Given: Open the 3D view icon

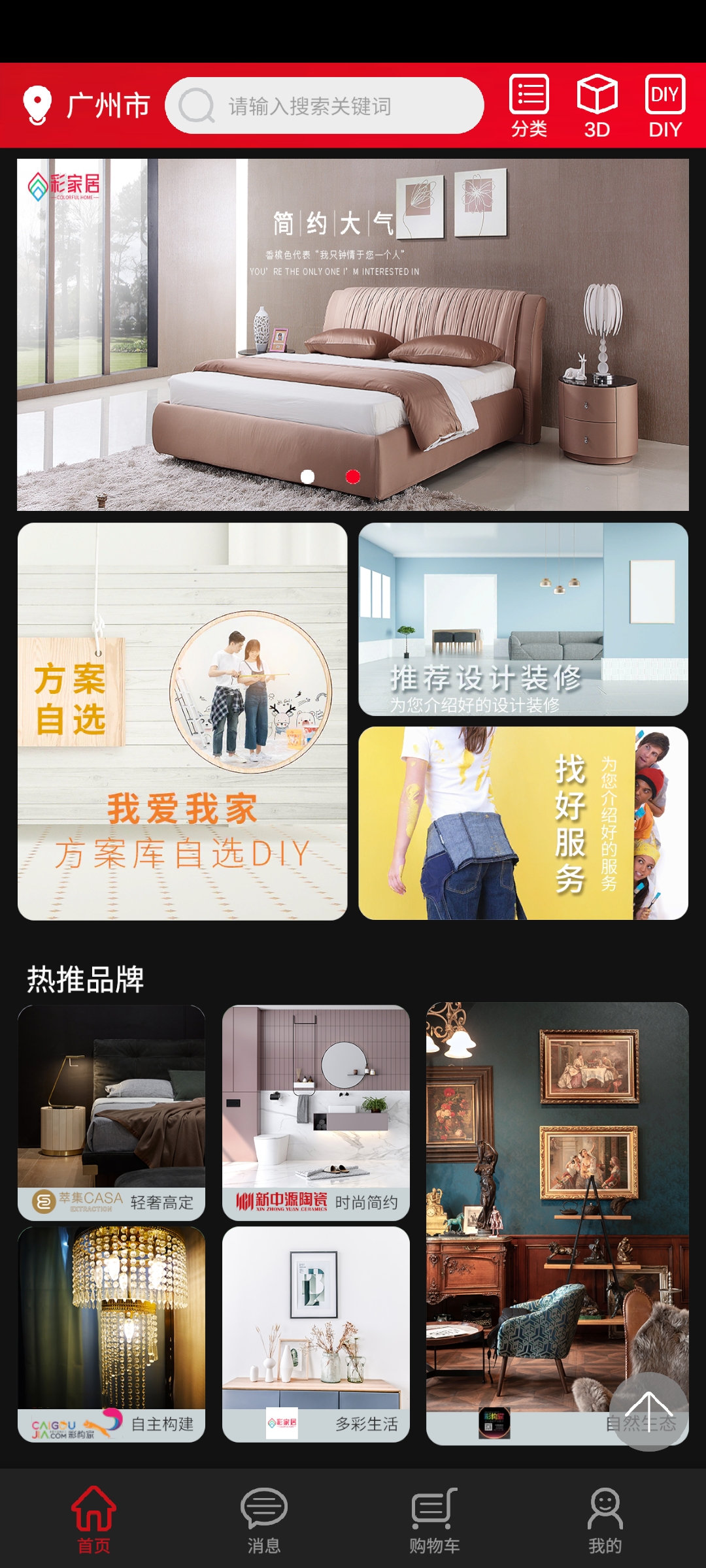Looking at the screenshot, I should (597, 106).
